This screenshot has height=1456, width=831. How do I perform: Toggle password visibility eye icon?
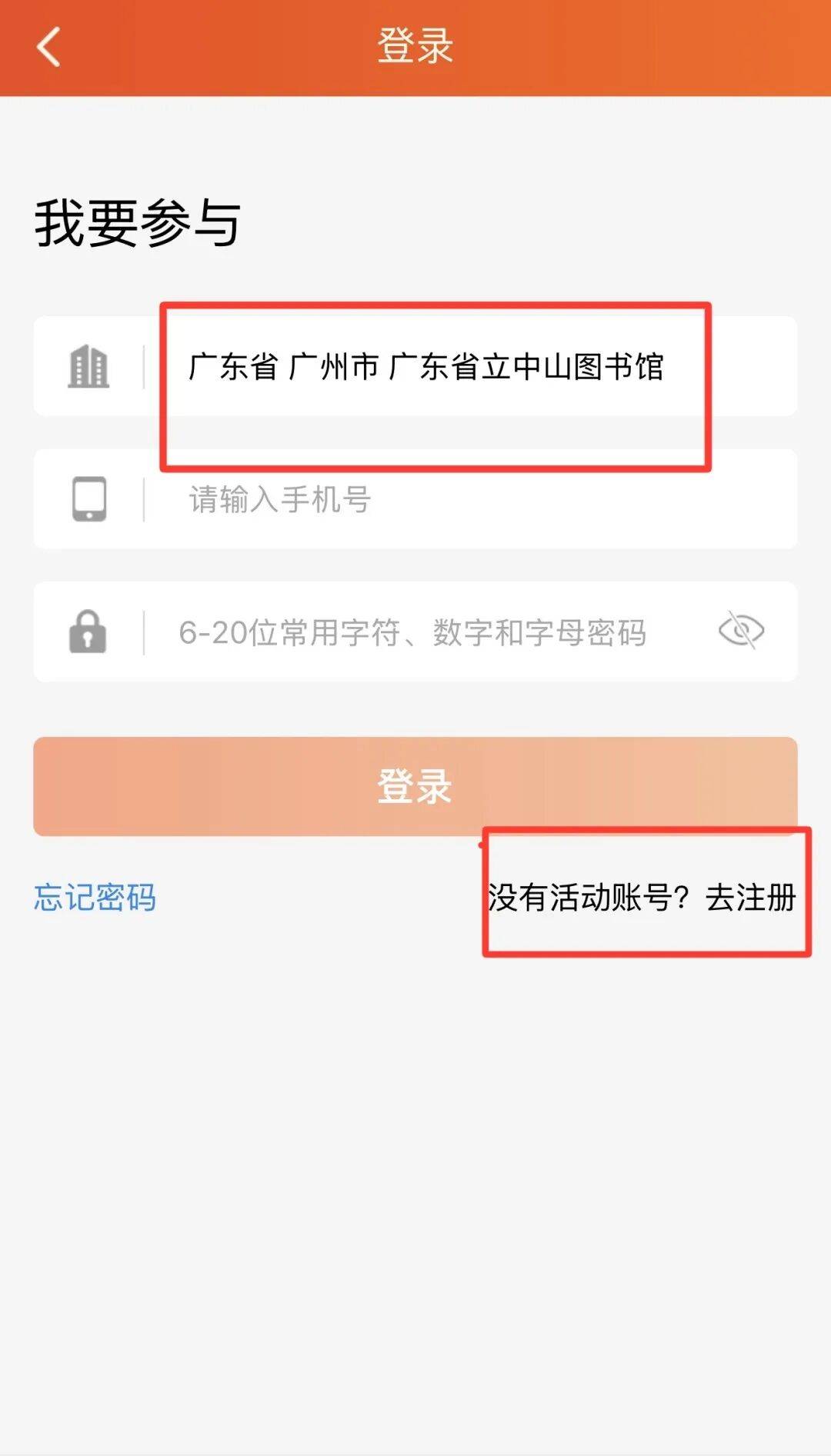pos(741,631)
